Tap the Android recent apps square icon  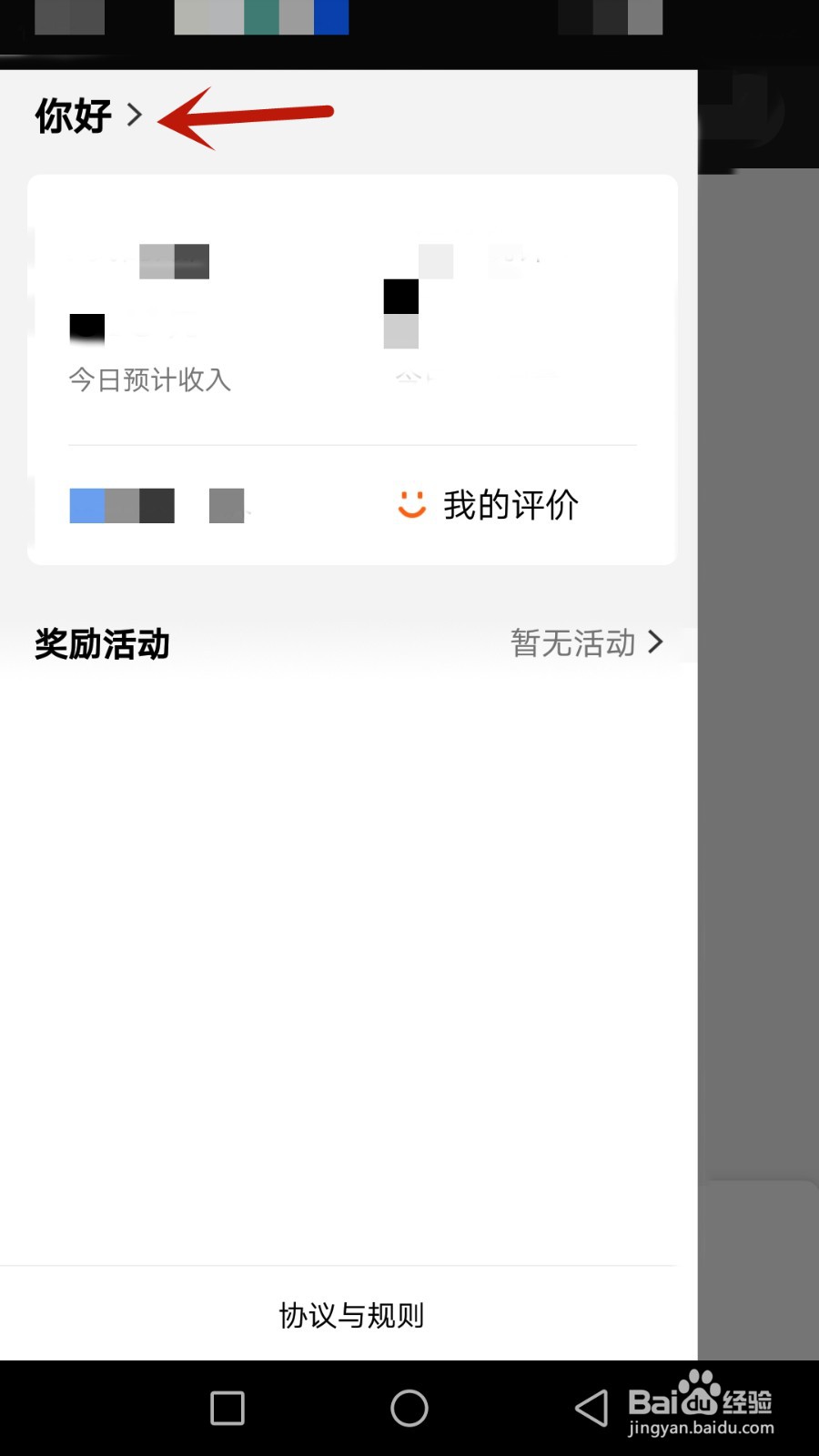tap(226, 1407)
